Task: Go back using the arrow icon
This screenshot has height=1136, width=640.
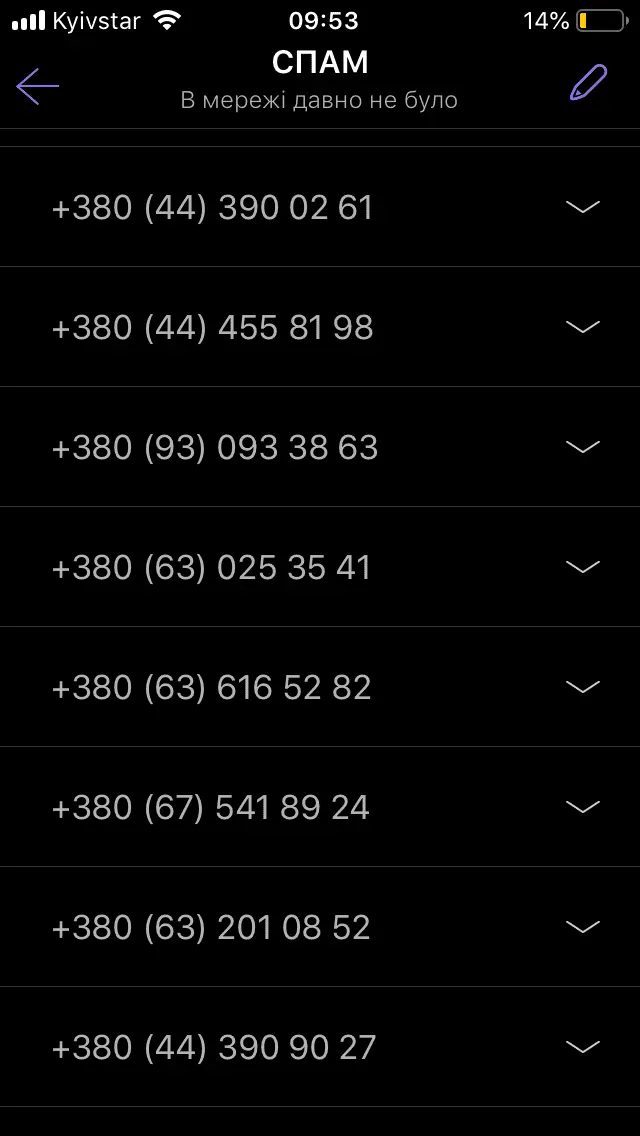Action: pos(38,86)
